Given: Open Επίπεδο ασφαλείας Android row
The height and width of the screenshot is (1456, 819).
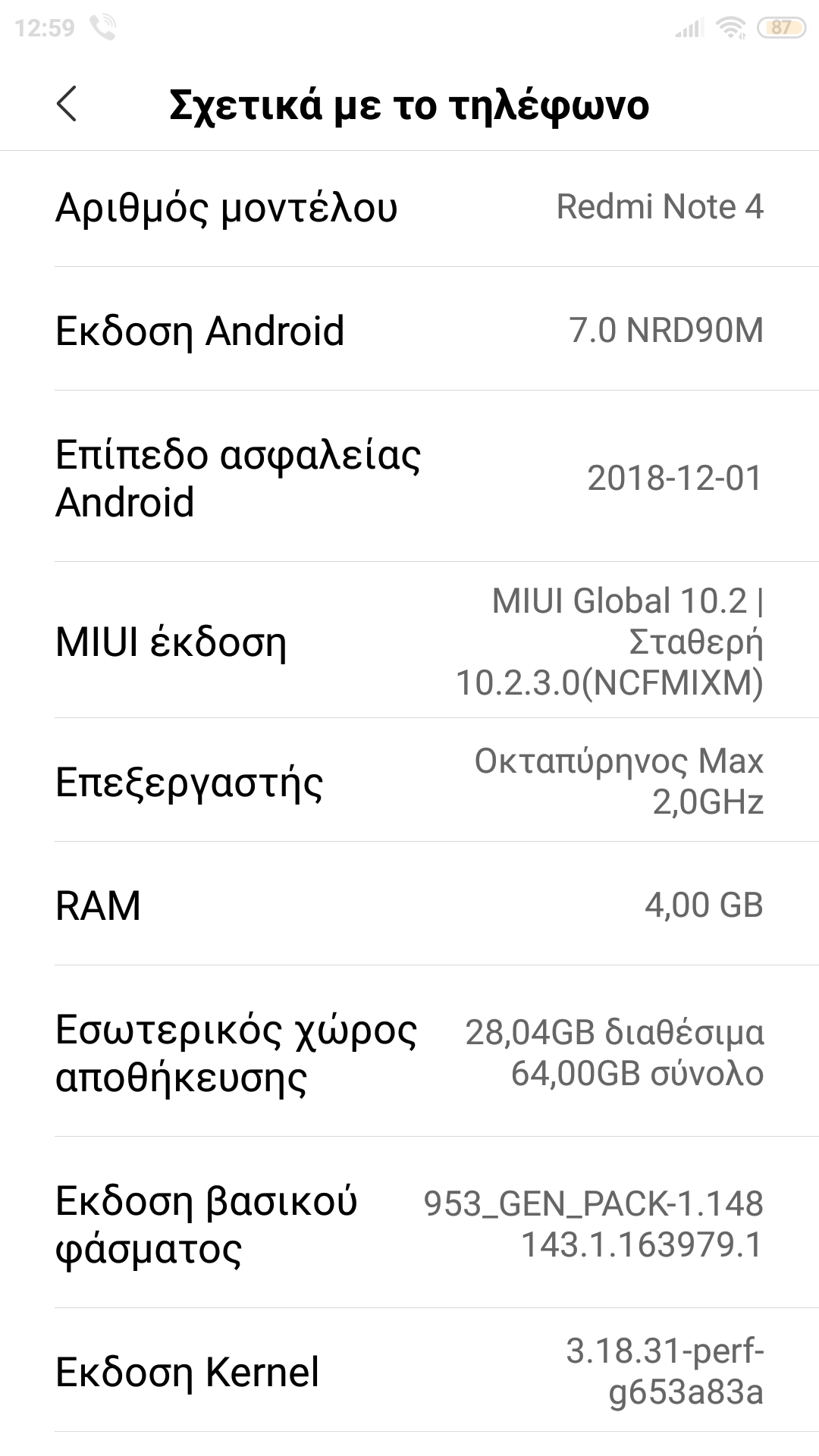Looking at the screenshot, I should pos(409,478).
